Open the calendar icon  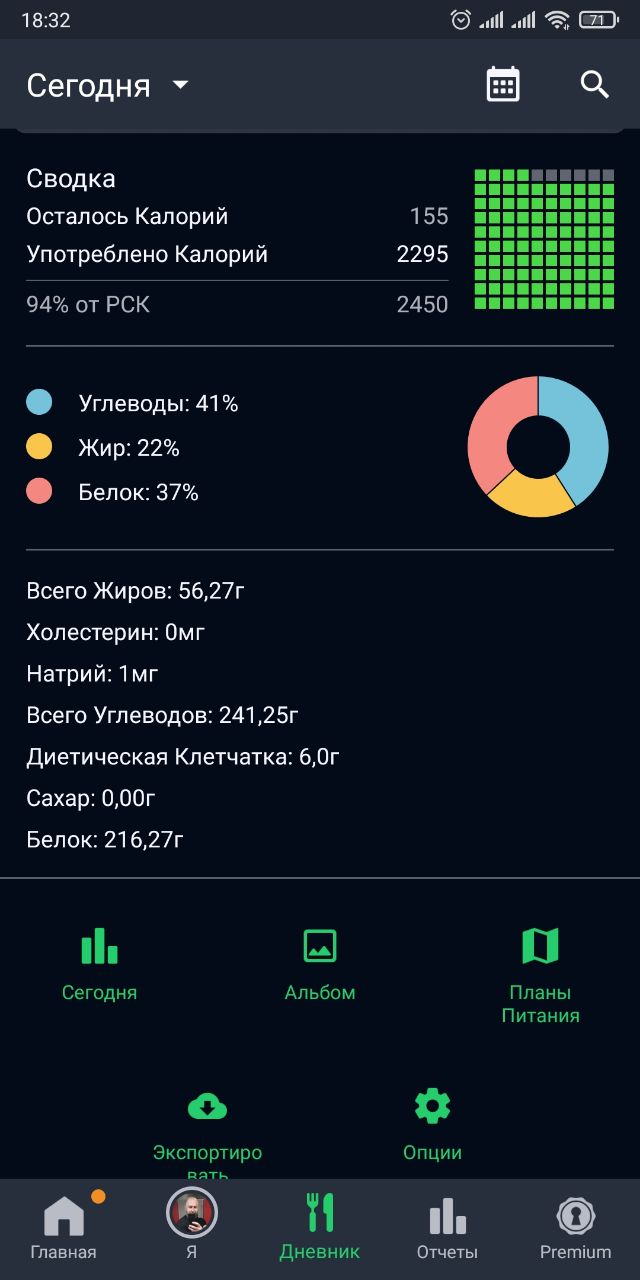[x=503, y=85]
